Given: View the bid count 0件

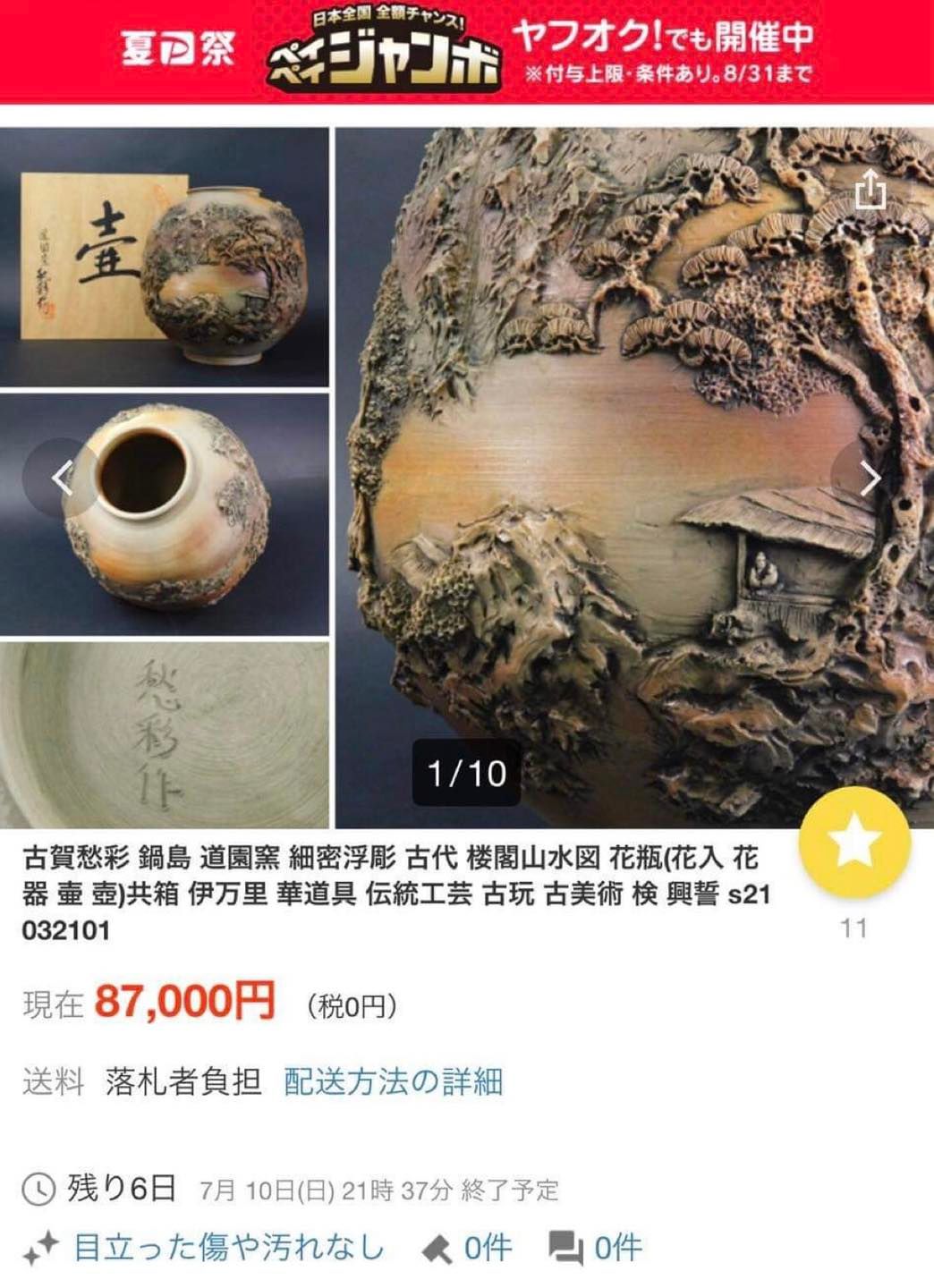Looking at the screenshot, I should [x=467, y=1247].
